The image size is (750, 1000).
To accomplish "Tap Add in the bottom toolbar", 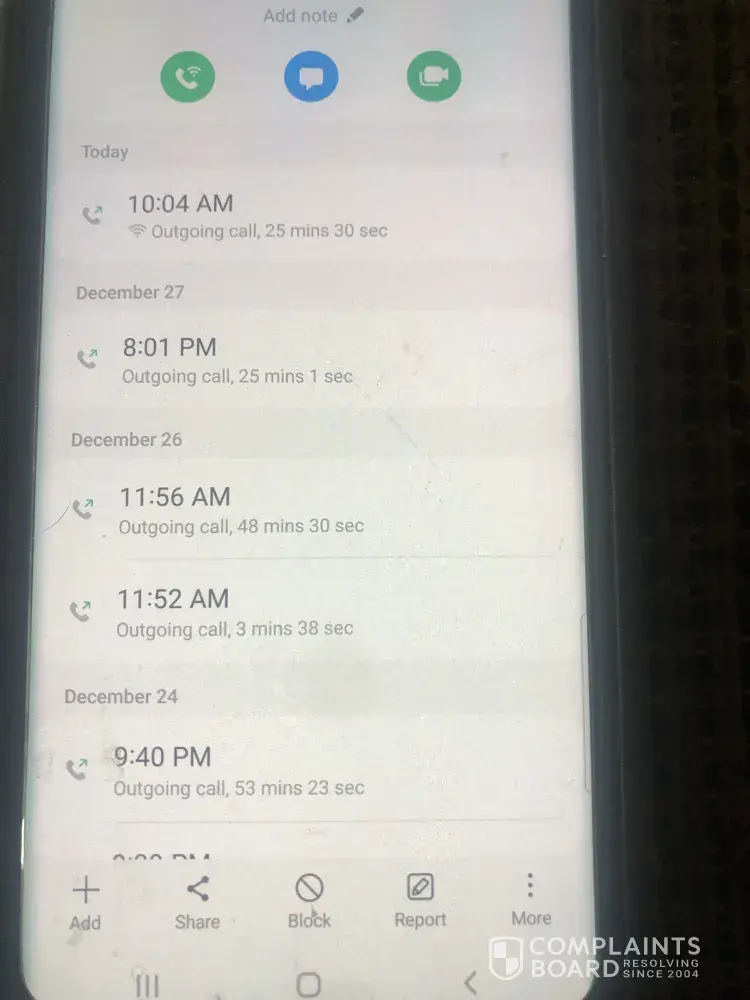I will pyautogui.click(x=86, y=902).
